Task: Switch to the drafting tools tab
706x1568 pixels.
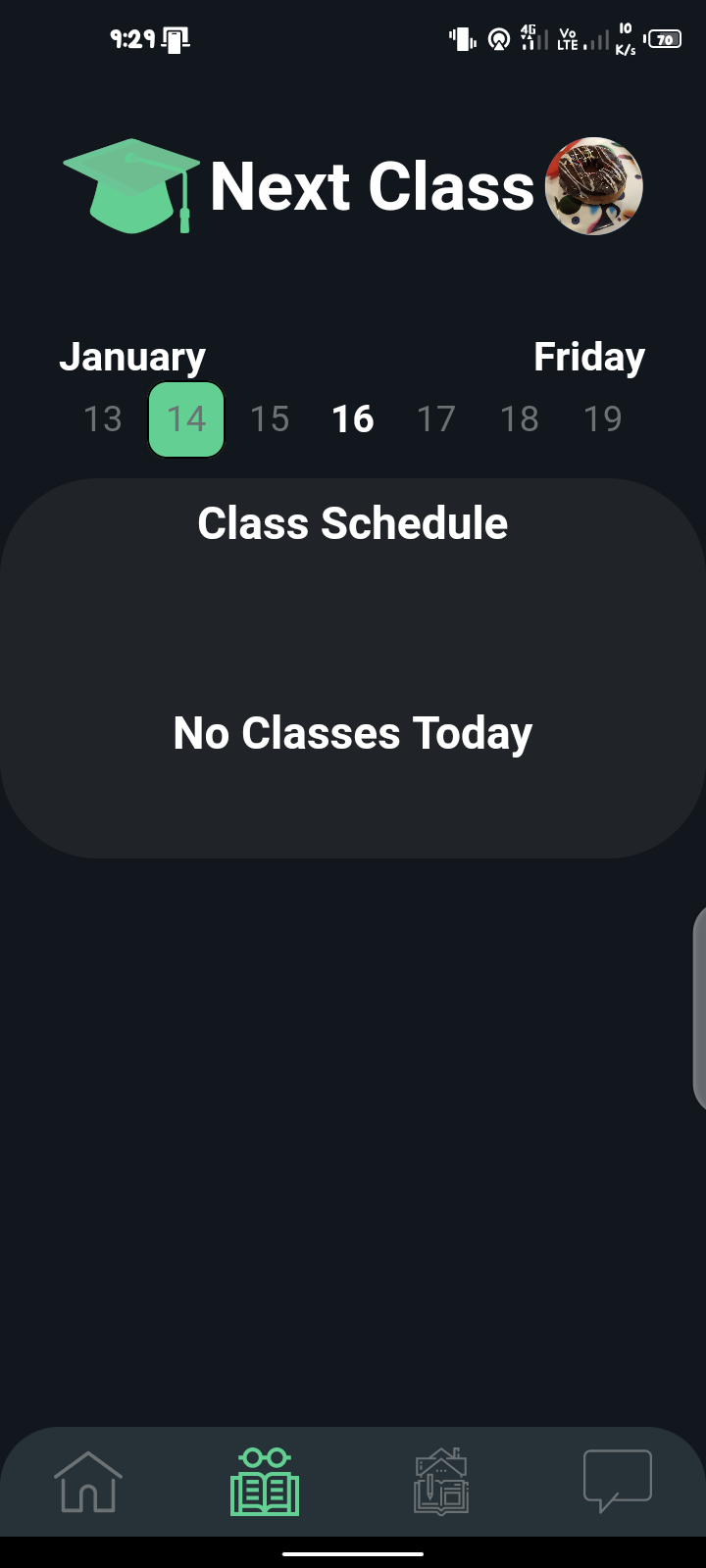Action: (441, 1481)
